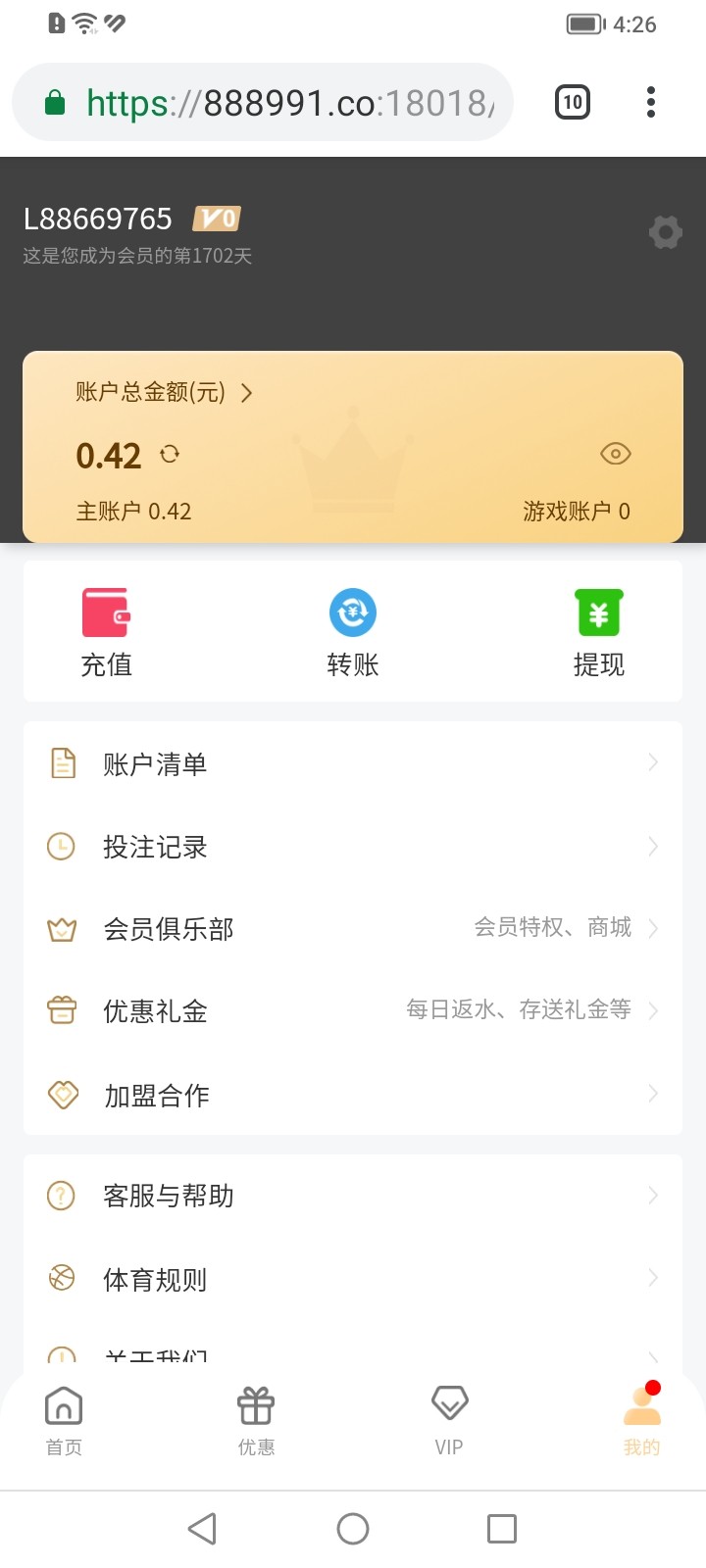Open 账户总金额 details

tap(164, 393)
